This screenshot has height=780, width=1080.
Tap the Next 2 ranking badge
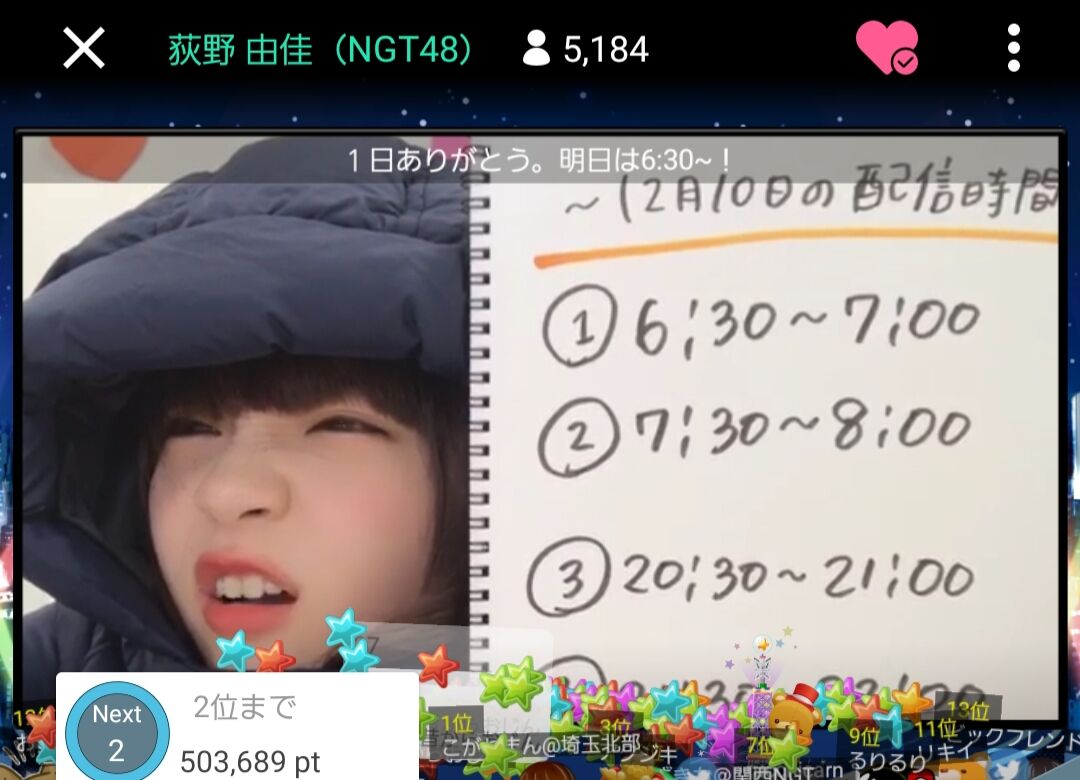tap(117, 732)
